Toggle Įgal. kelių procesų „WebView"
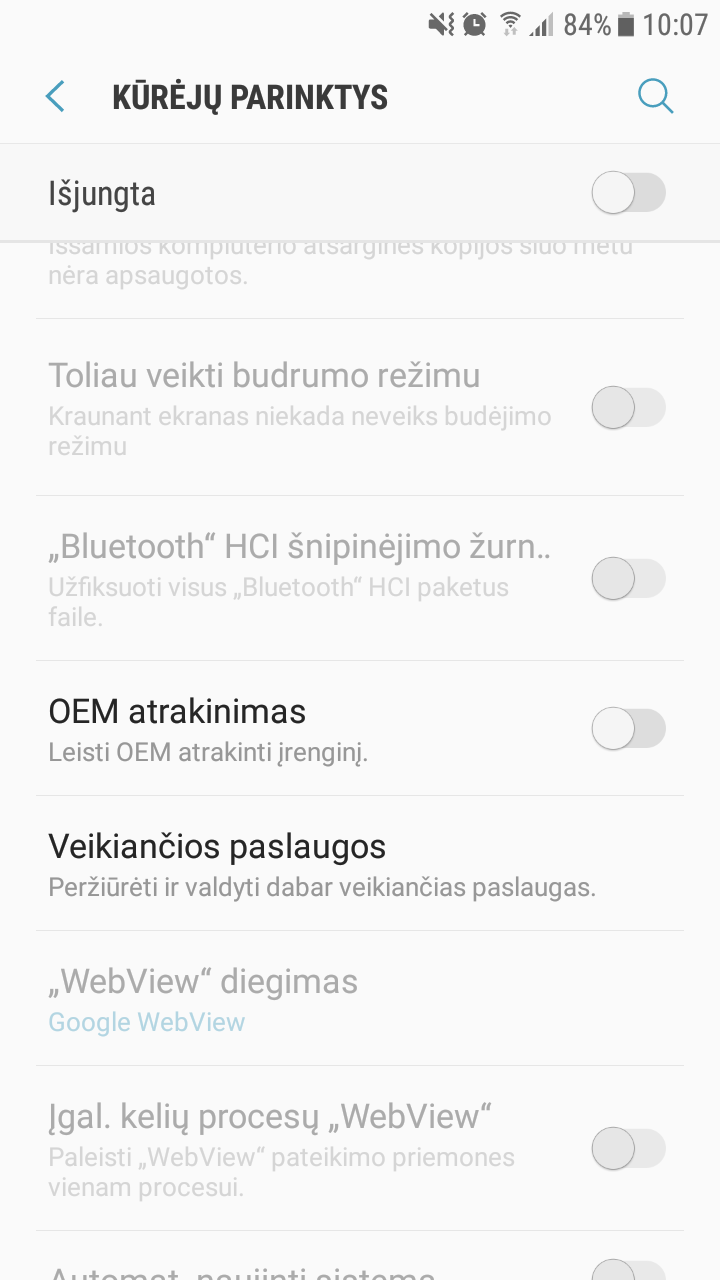This screenshot has height=1280, width=720. (x=628, y=1148)
